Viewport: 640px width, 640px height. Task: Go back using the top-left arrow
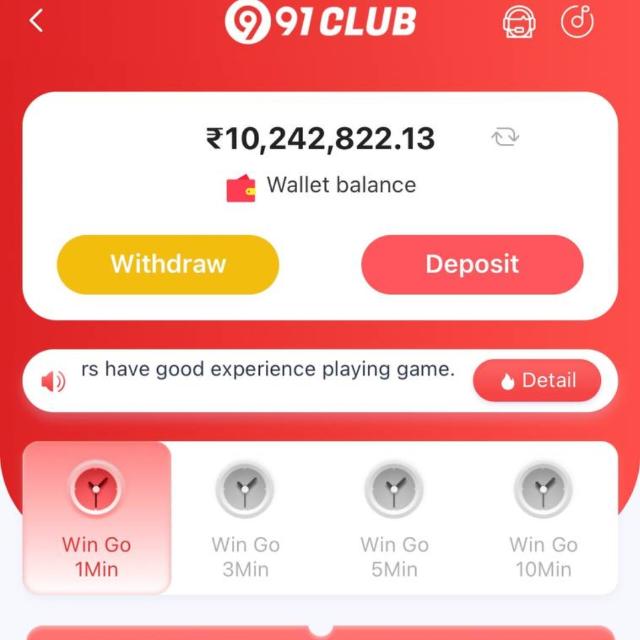(37, 21)
